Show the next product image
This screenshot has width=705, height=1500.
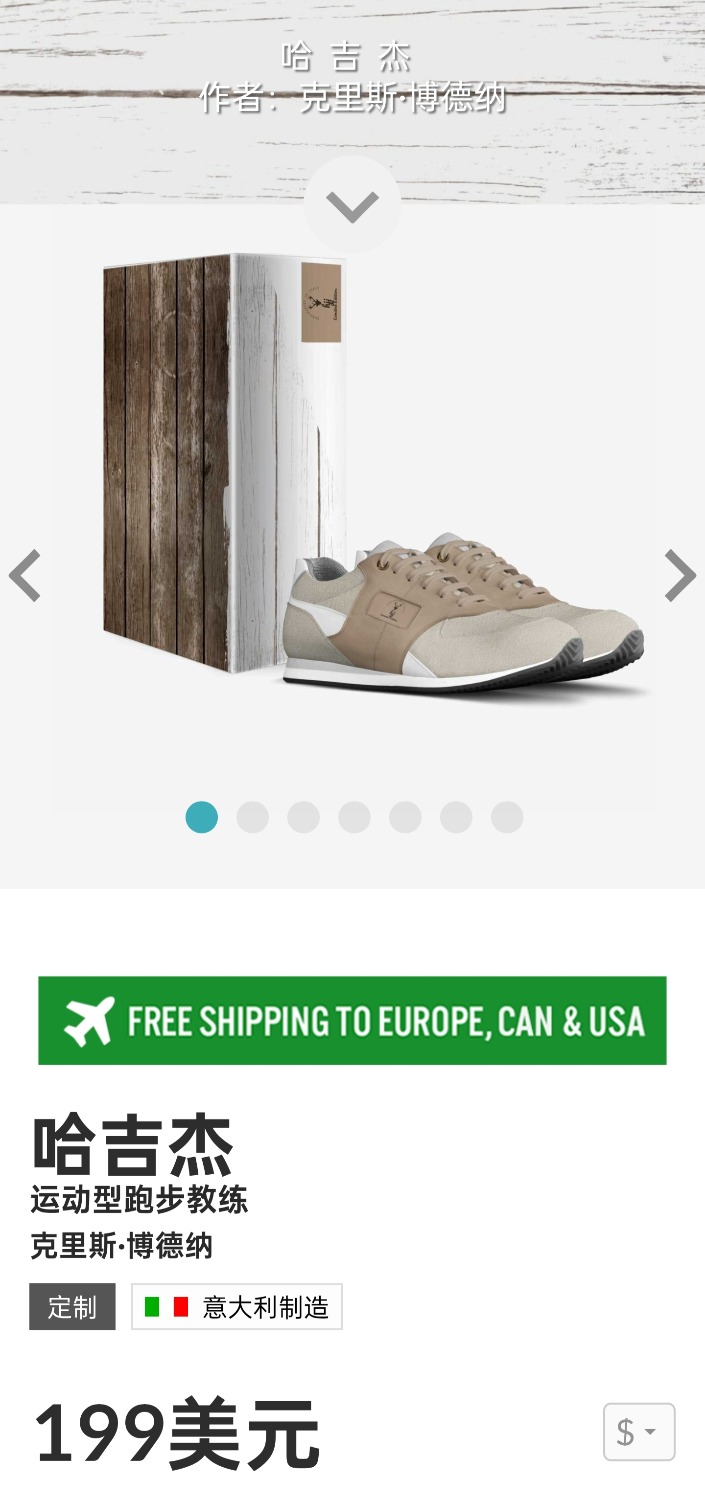[680, 575]
